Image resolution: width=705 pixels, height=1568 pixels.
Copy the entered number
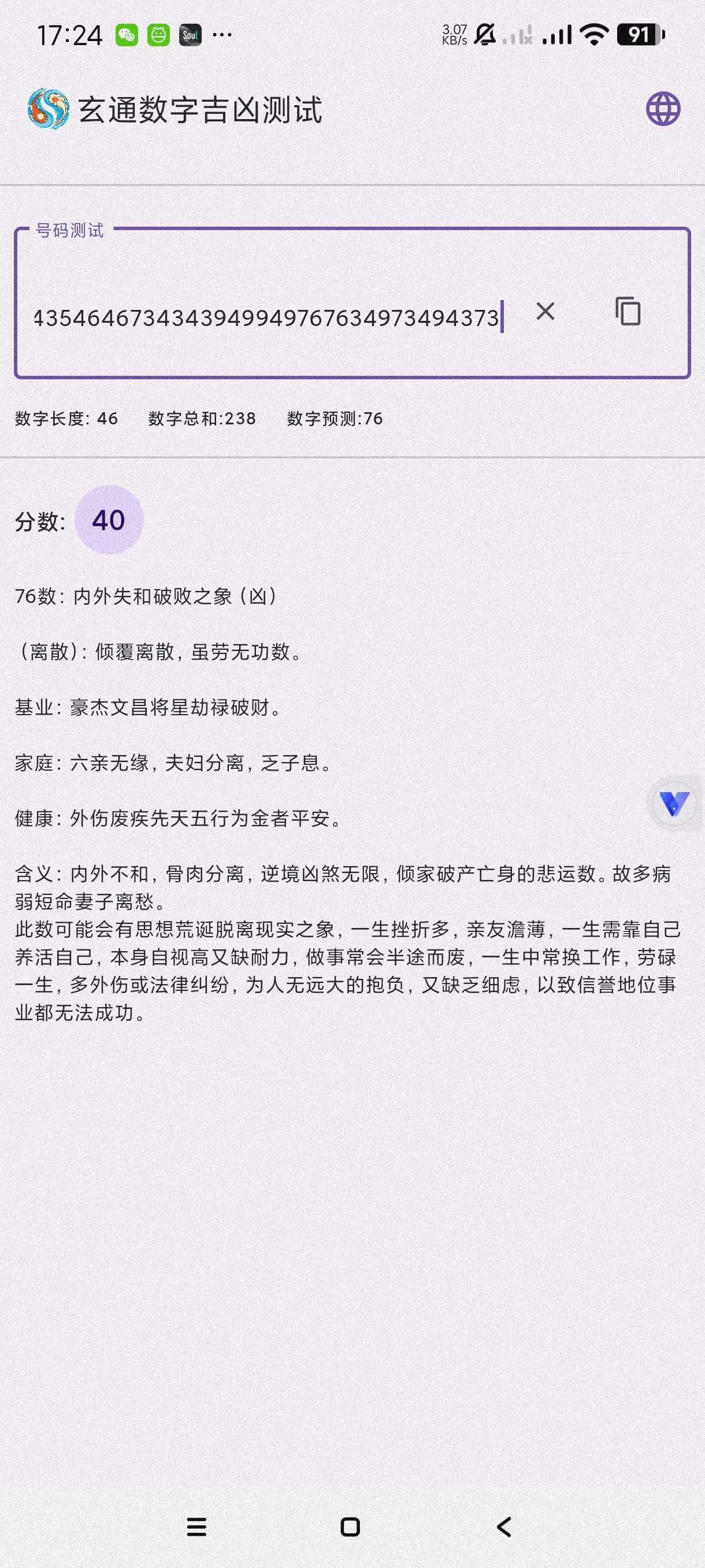[628, 312]
